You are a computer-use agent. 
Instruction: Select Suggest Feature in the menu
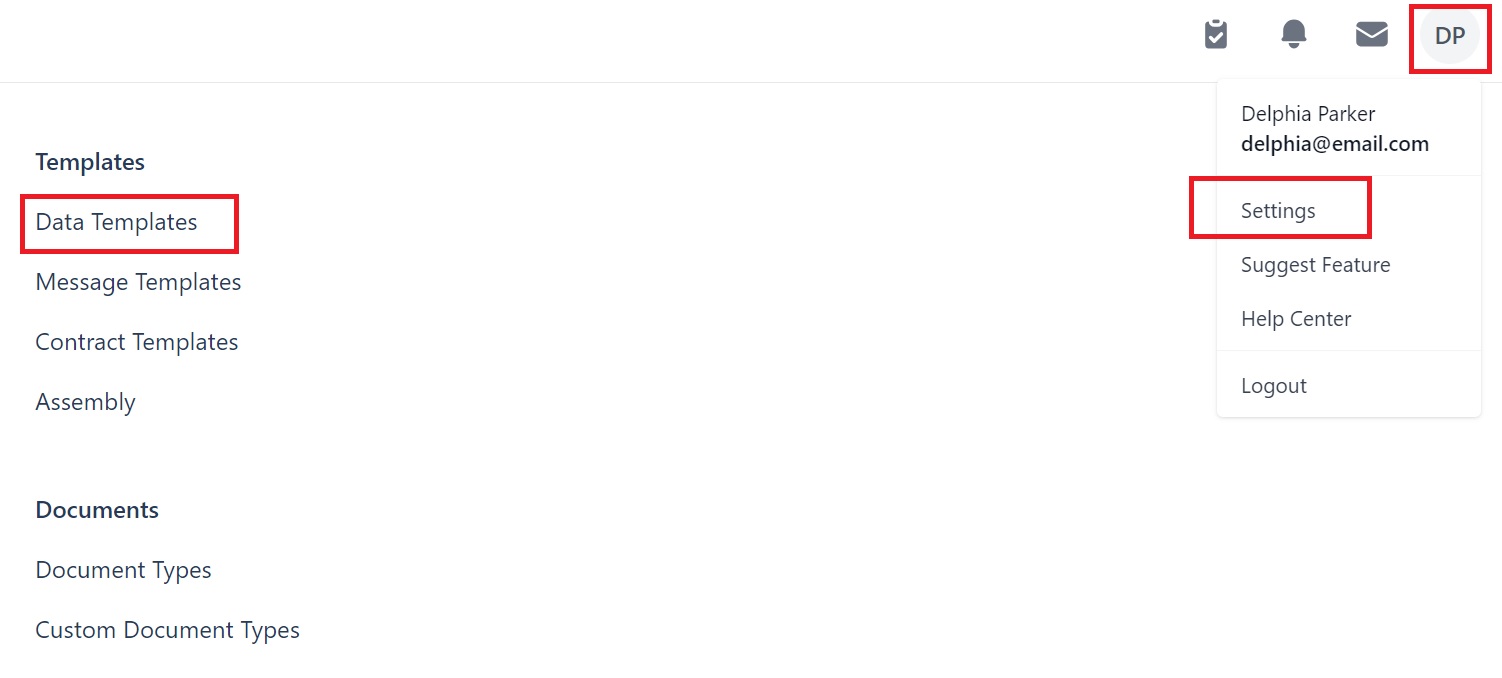(x=1315, y=265)
